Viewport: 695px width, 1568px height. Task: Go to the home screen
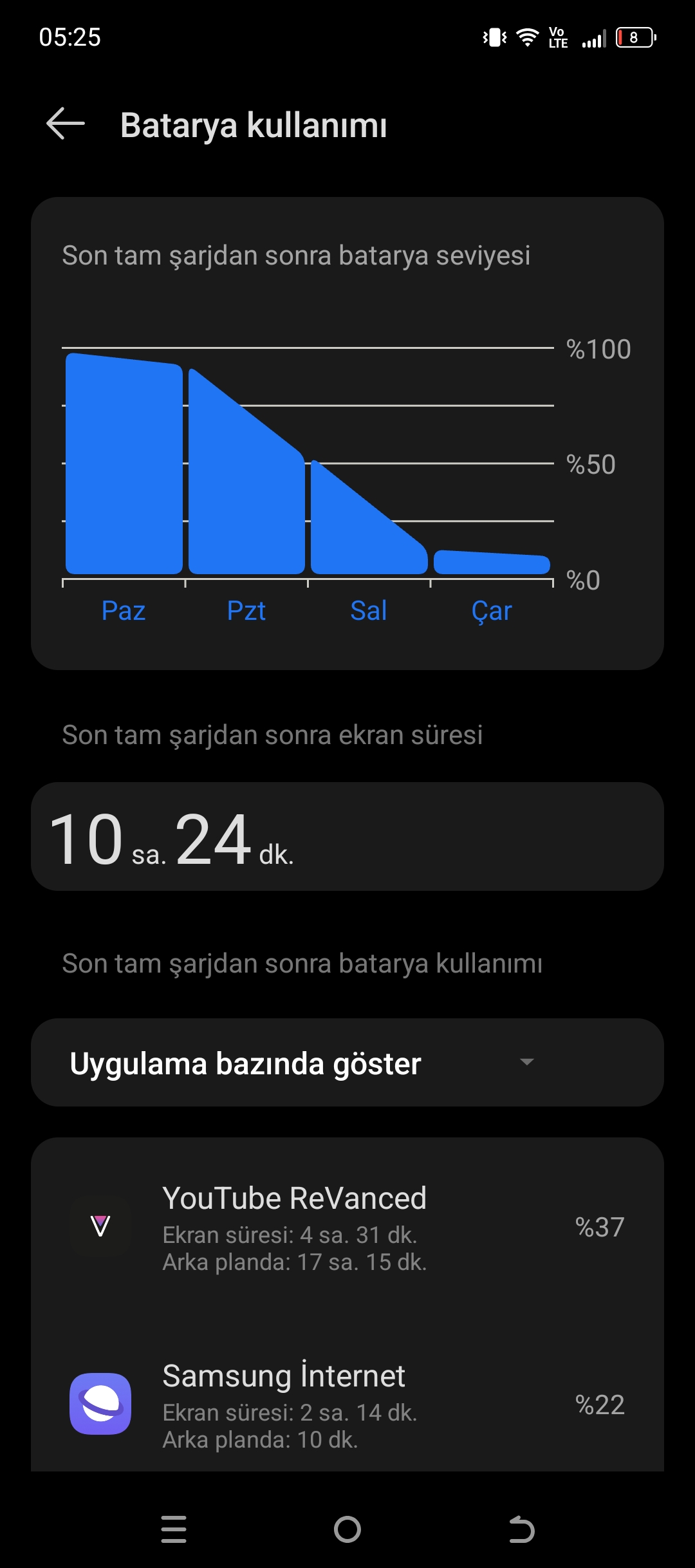[x=347, y=1529]
